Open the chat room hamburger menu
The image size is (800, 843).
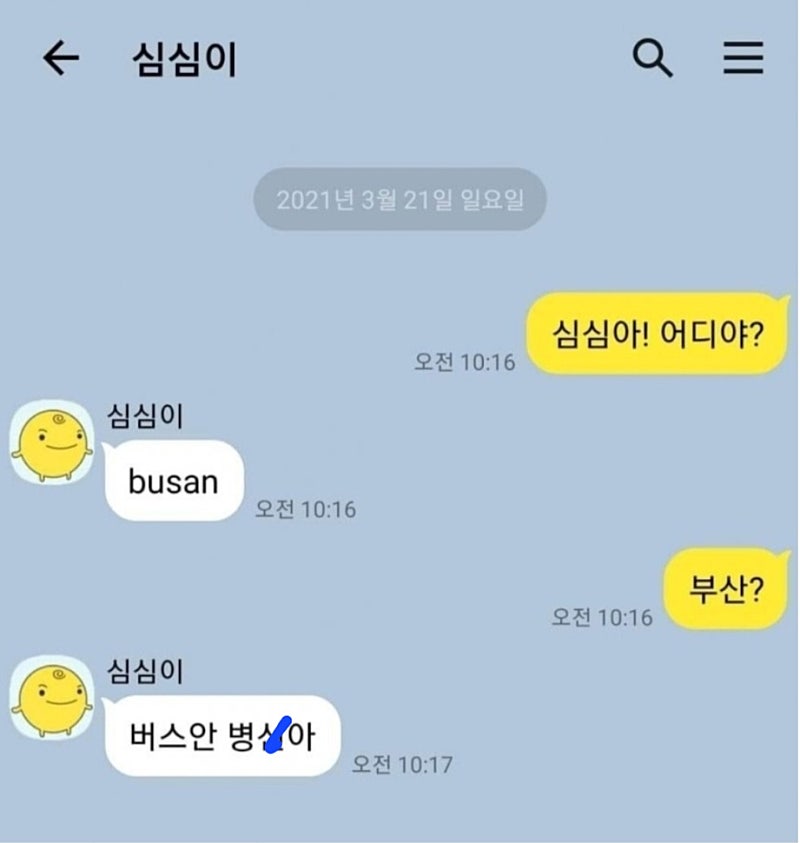(743, 59)
